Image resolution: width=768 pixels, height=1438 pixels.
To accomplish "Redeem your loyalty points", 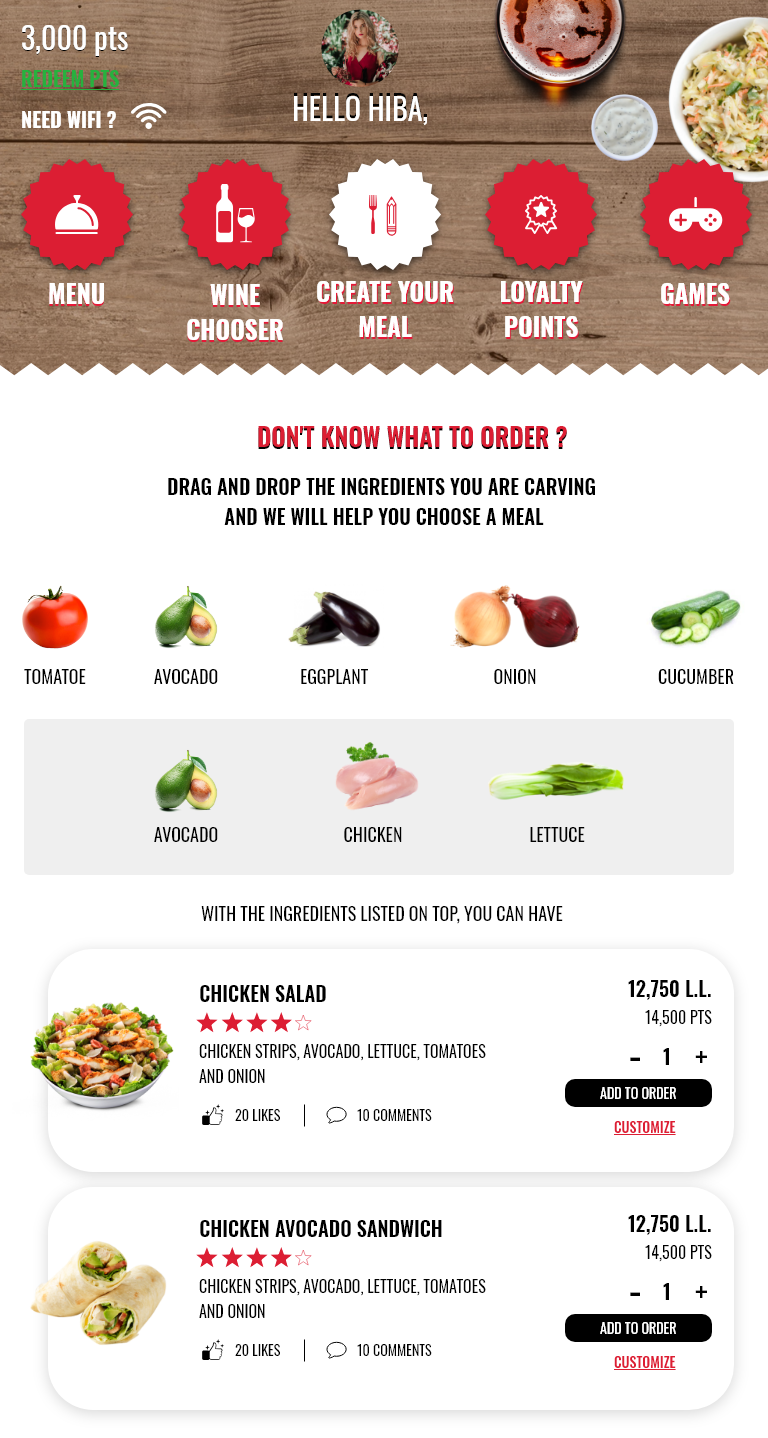I will coord(70,79).
